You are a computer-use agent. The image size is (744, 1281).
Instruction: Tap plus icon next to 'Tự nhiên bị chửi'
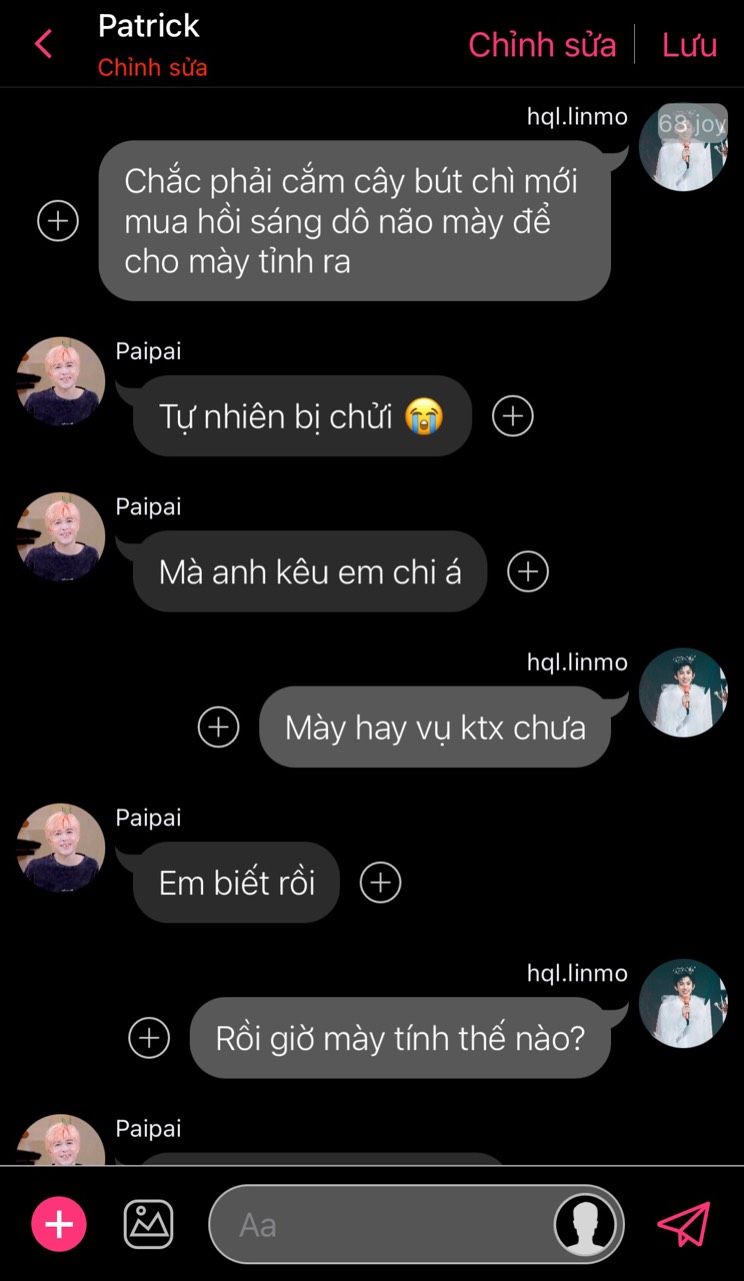pos(513,416)
